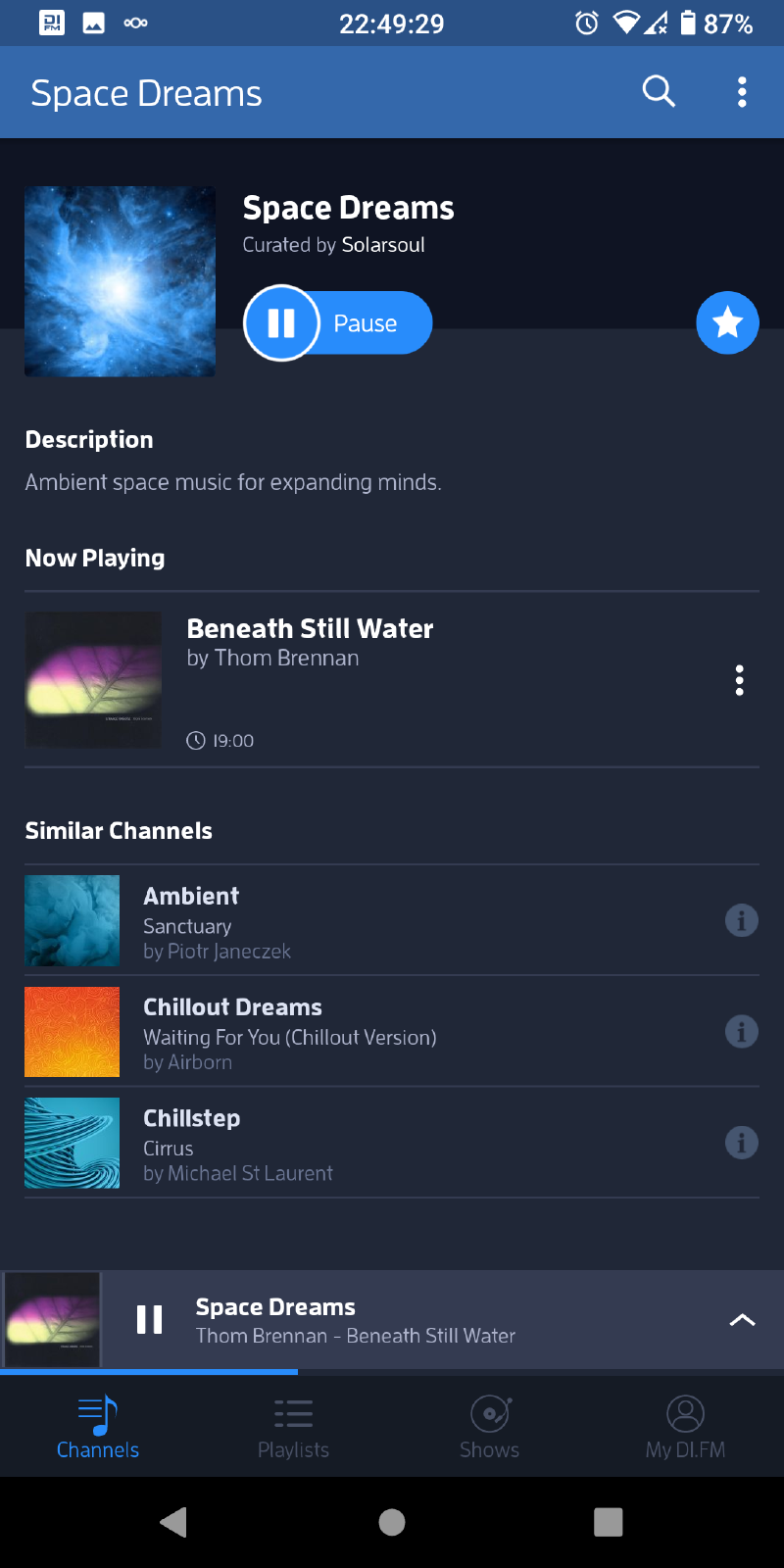Open overflow menu in the top bar
The height and width of the screenshot is (1568, 784).
pyautogui.click(x=742, y=91)
